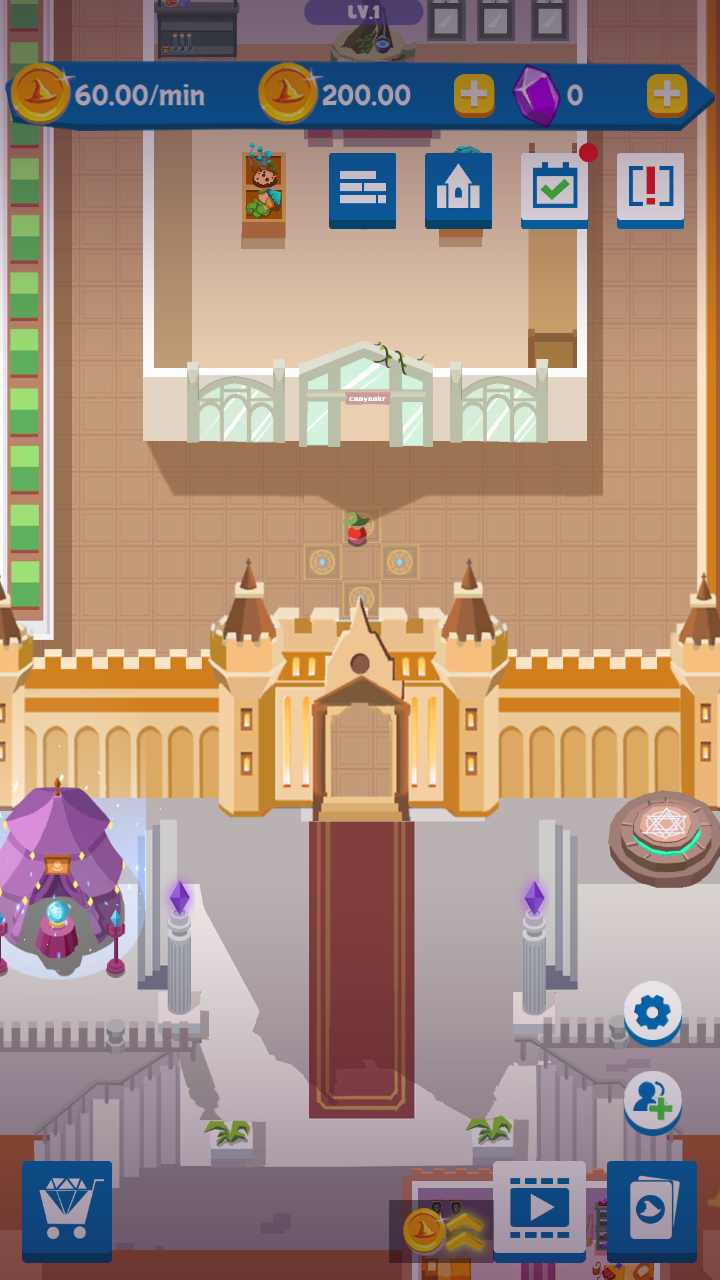Enter the purple fortune teller tent
The image size is (720, 1280).
60,880
